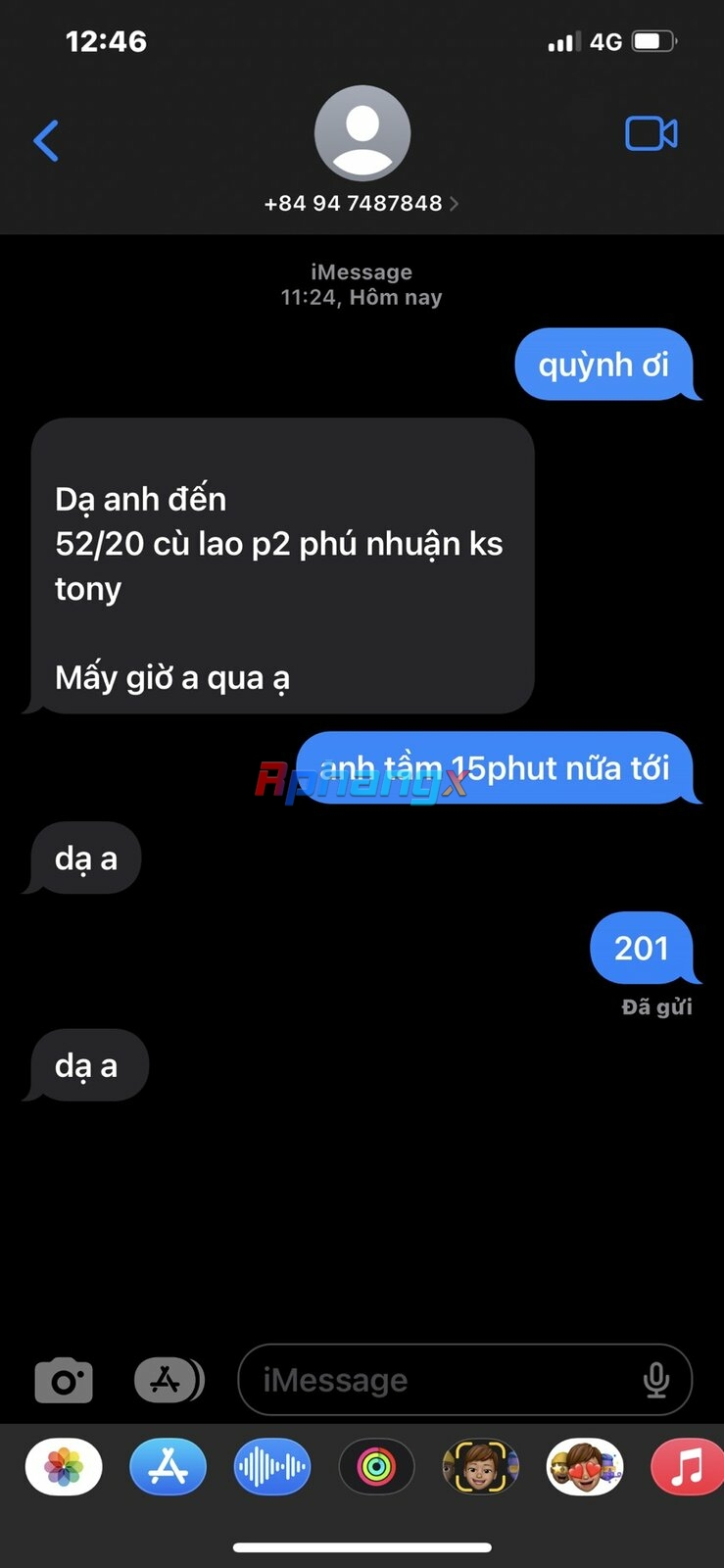Go back to the messages list
This screenshot has width=724, height=1568.
click(46, 141)
